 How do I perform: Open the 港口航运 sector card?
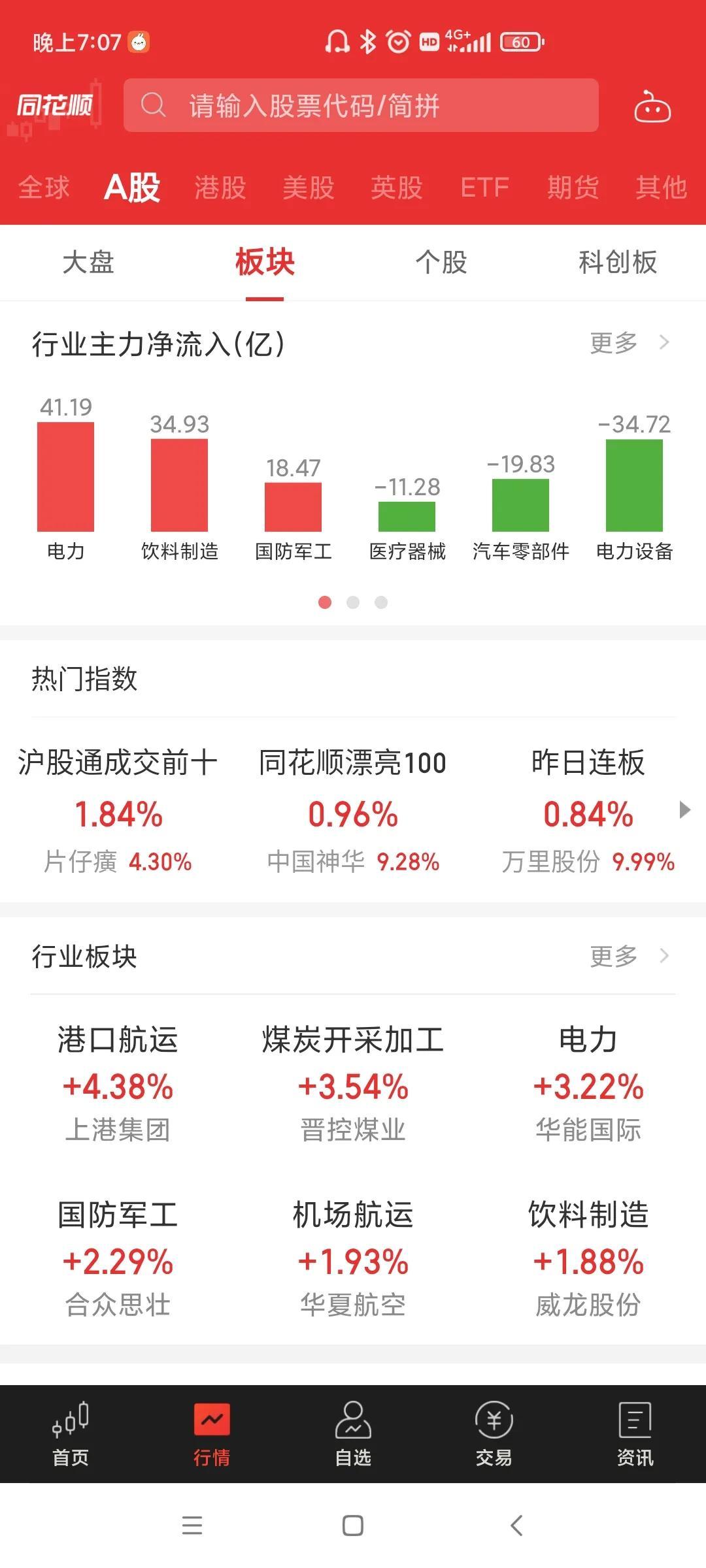click(118, 1085)
